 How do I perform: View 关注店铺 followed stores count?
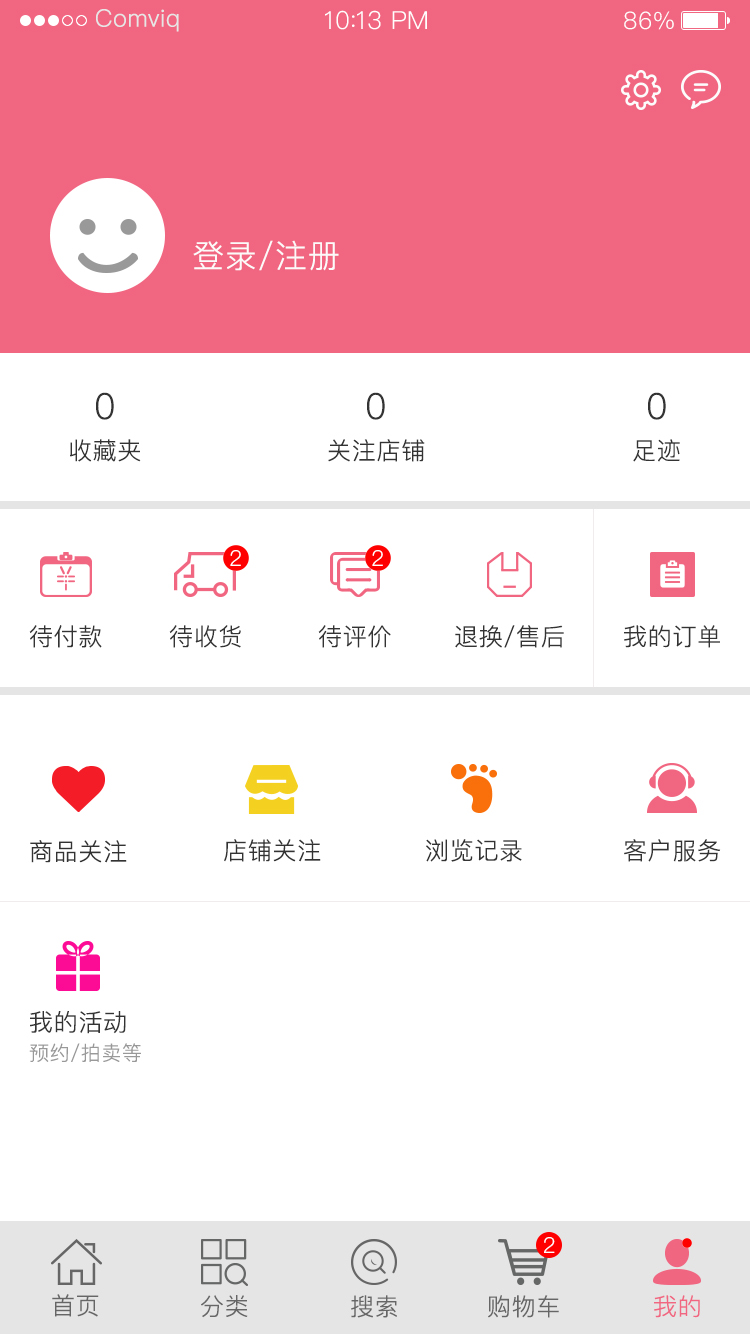tap(375, 427)
